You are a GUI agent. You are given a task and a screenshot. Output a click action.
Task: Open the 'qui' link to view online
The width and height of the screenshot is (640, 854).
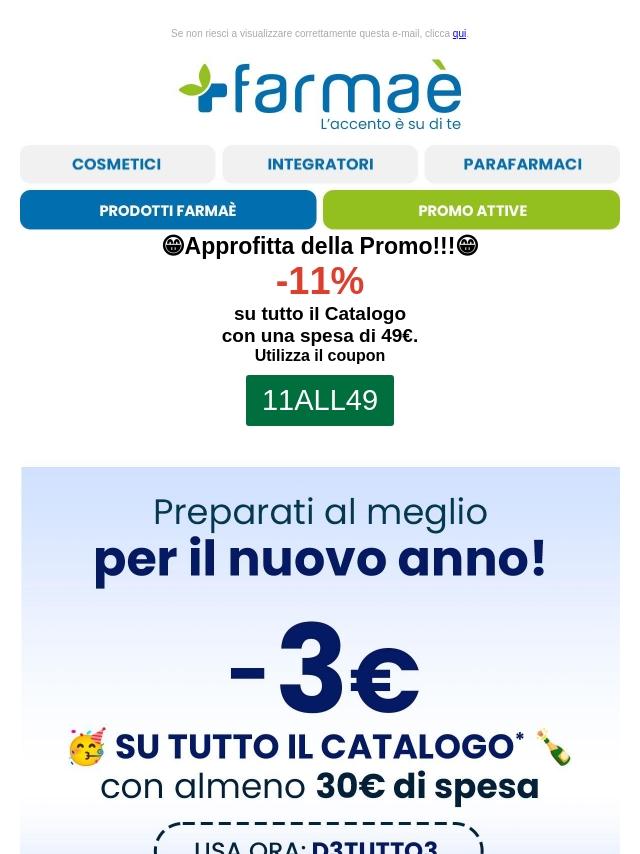point(459,33)
